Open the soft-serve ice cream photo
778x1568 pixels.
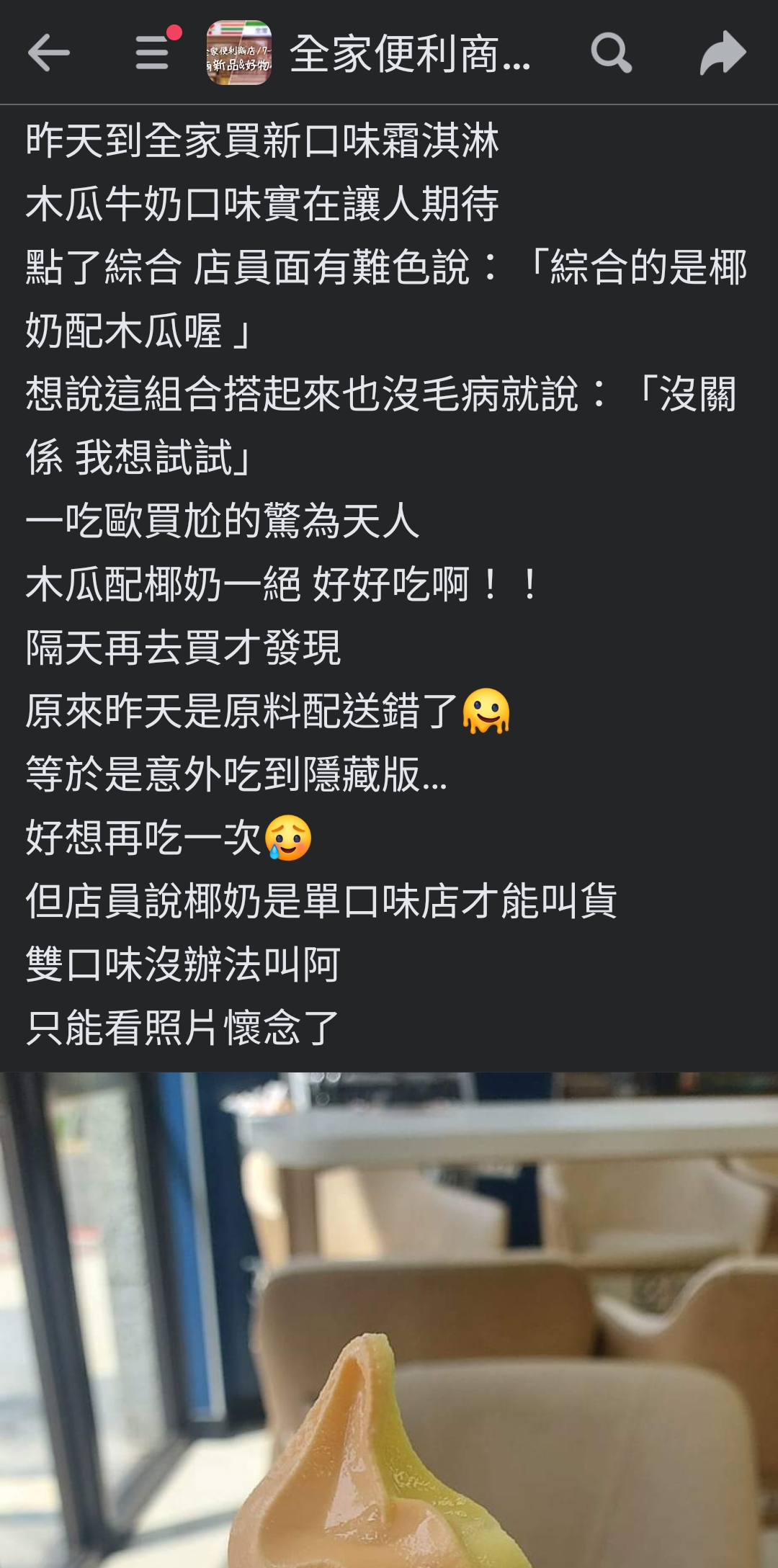point(389,1318)
